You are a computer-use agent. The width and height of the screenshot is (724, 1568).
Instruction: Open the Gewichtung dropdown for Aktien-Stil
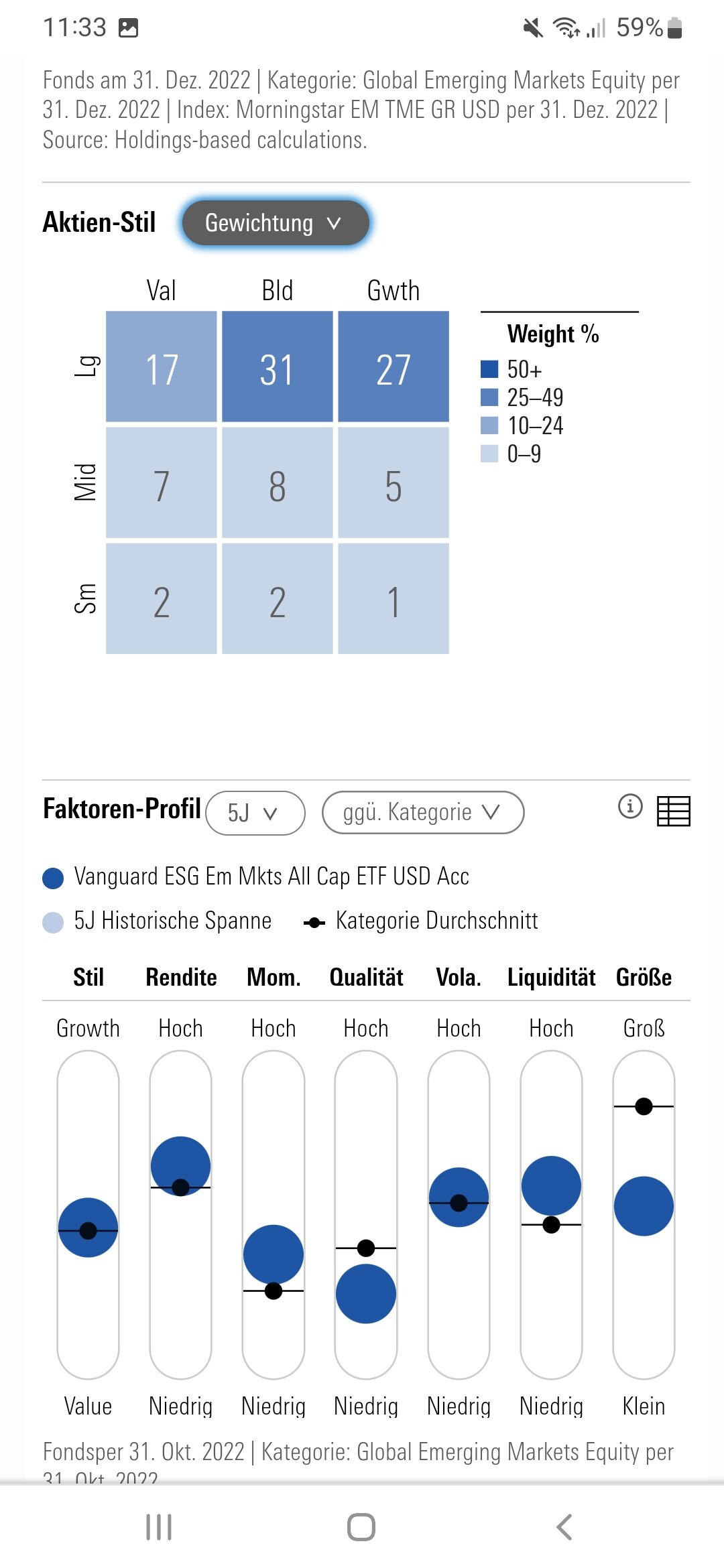click(275, 222)
